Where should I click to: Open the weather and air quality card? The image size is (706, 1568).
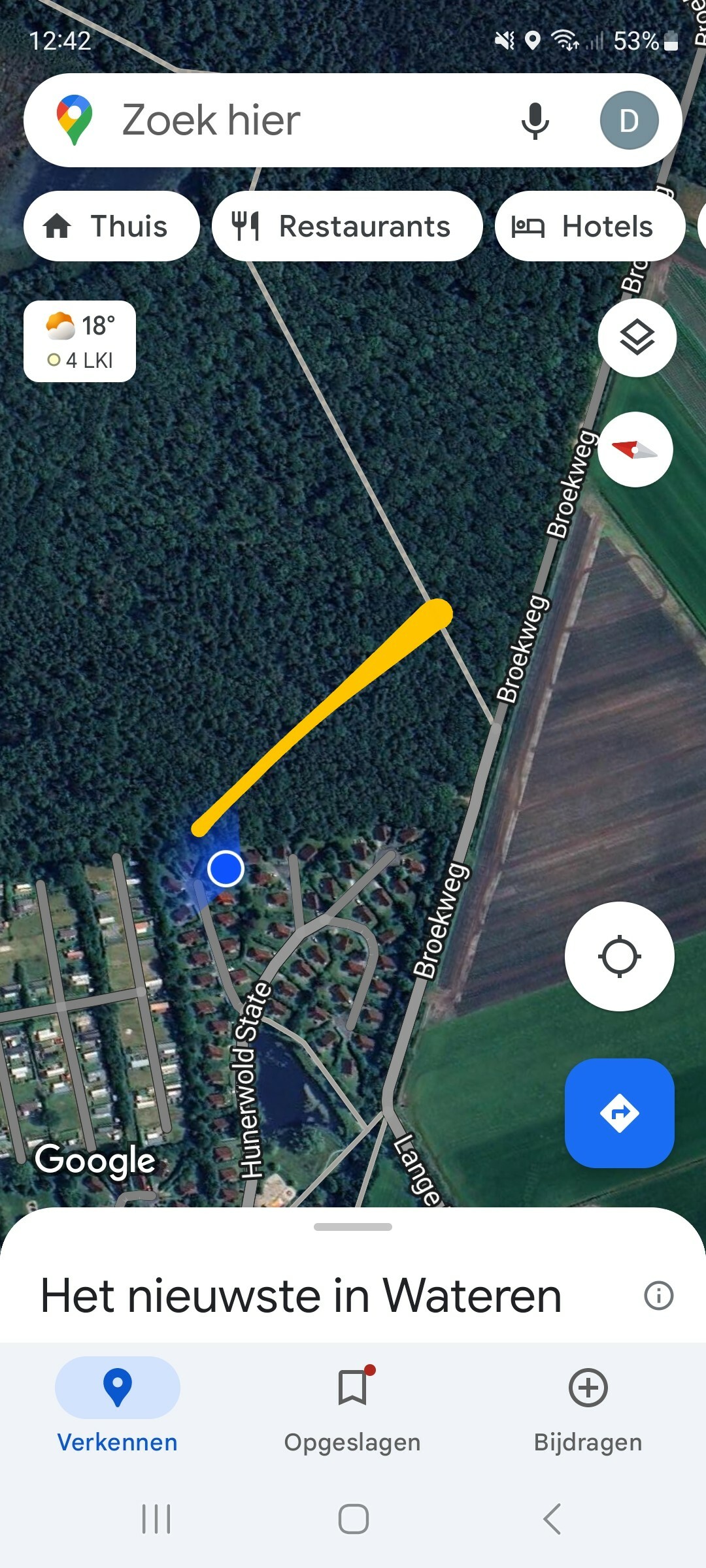80,341
